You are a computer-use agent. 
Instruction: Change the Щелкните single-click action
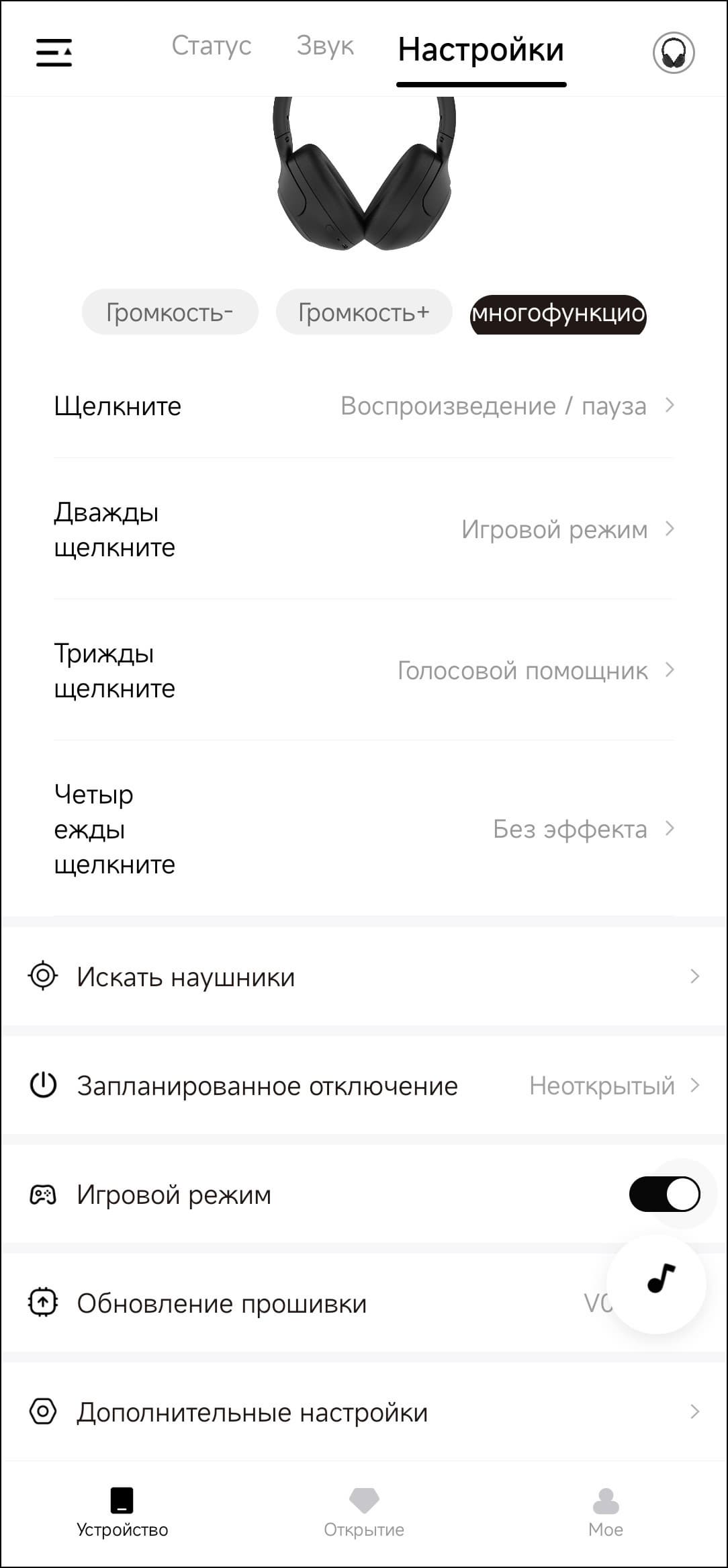point(364,406)
